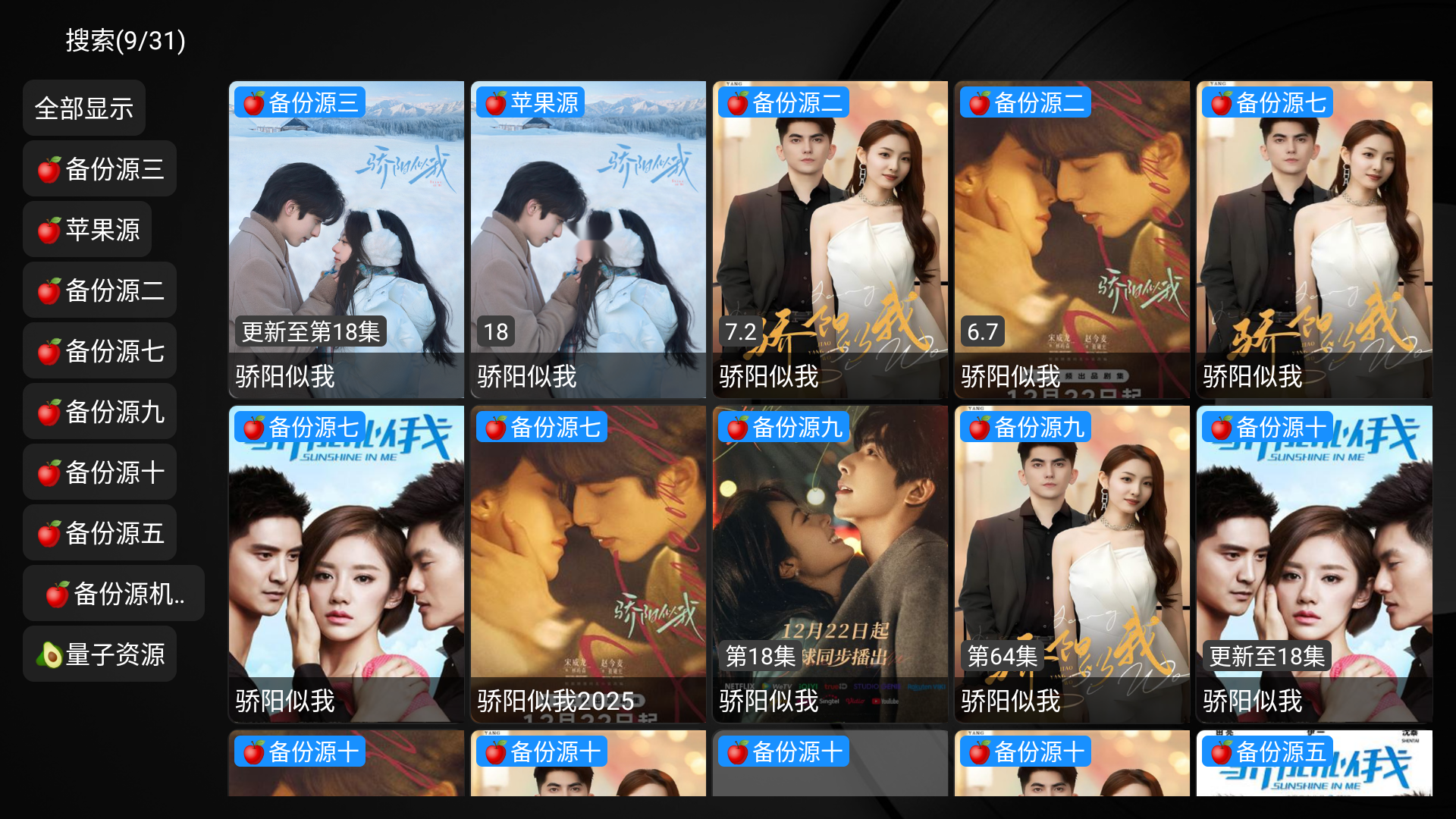Open 骄阳似我 card showing 更新至第18集

(347, 239)
